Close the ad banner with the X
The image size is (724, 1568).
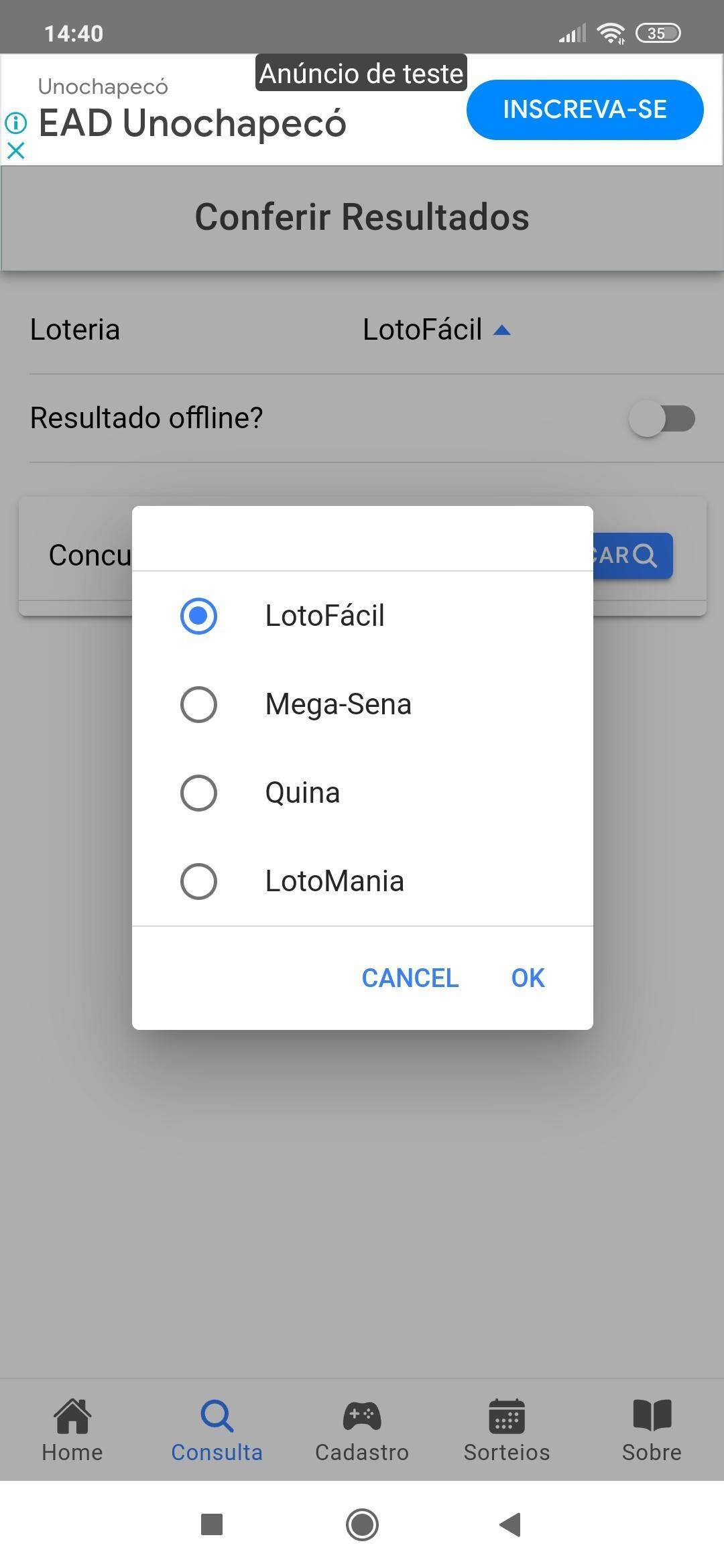[x=15, y=150]
